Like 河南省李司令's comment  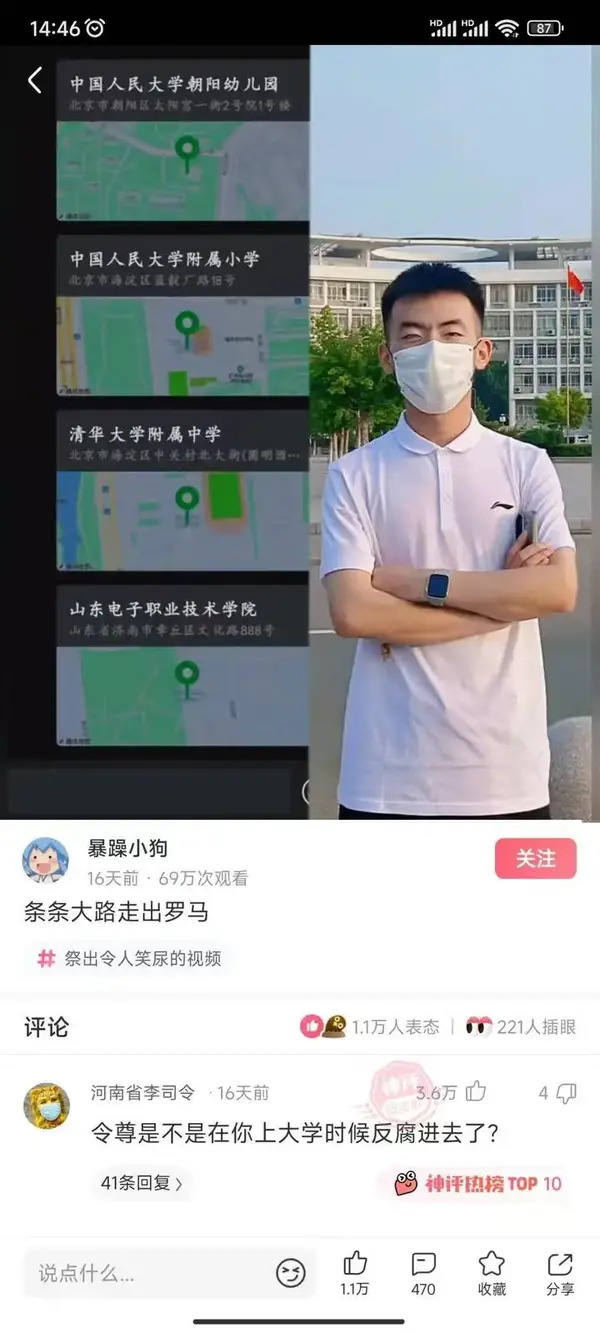click(475, 1092)
